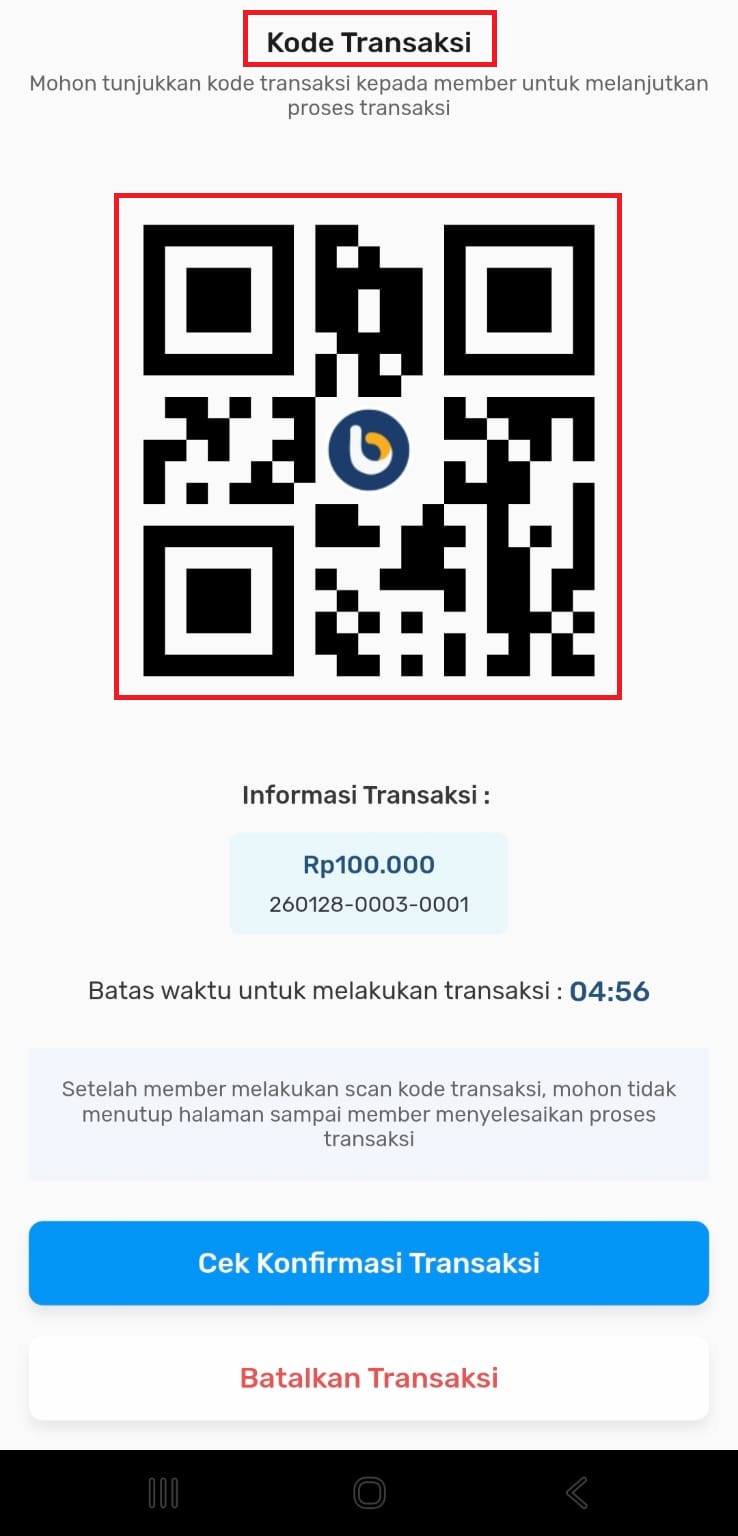738x1536 pixels.
Task: Cancel with Batalkan Transaksi
Action: [x=368, y=1377]
